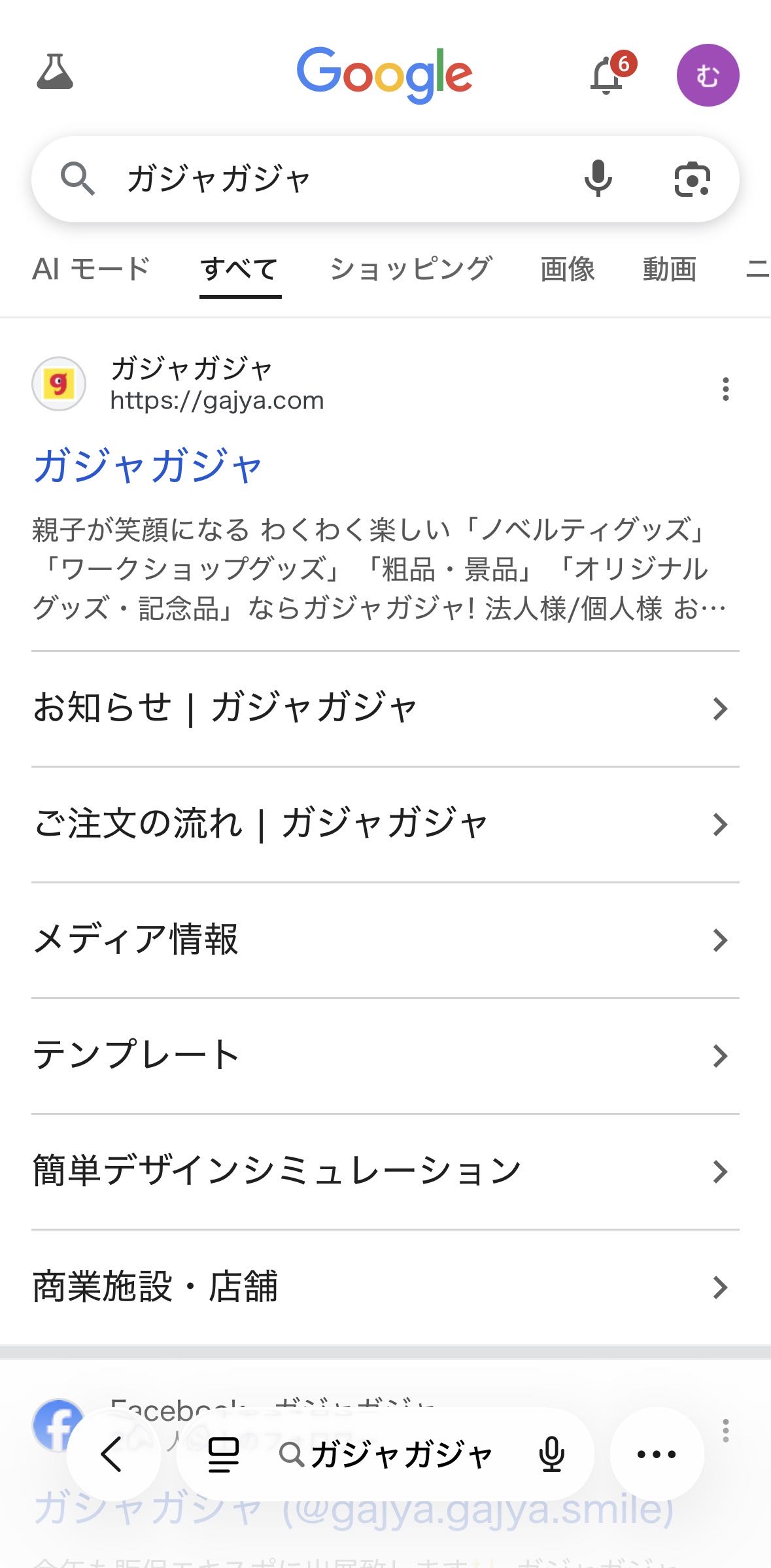Switch to the 画像 tab
The image size is (771, 1568).
pos(568,269)
